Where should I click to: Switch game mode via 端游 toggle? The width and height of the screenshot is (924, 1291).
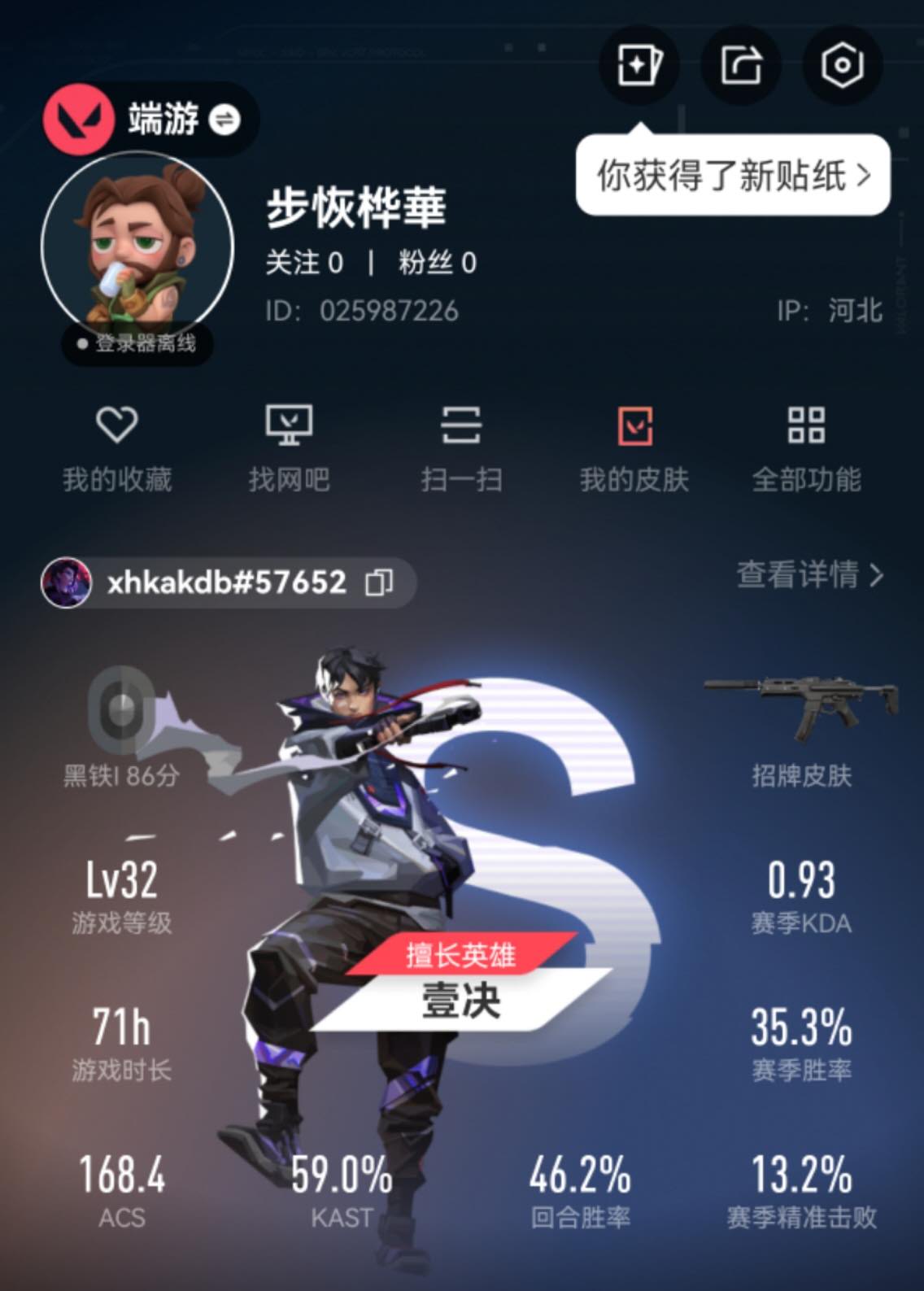tap(224, 120)
